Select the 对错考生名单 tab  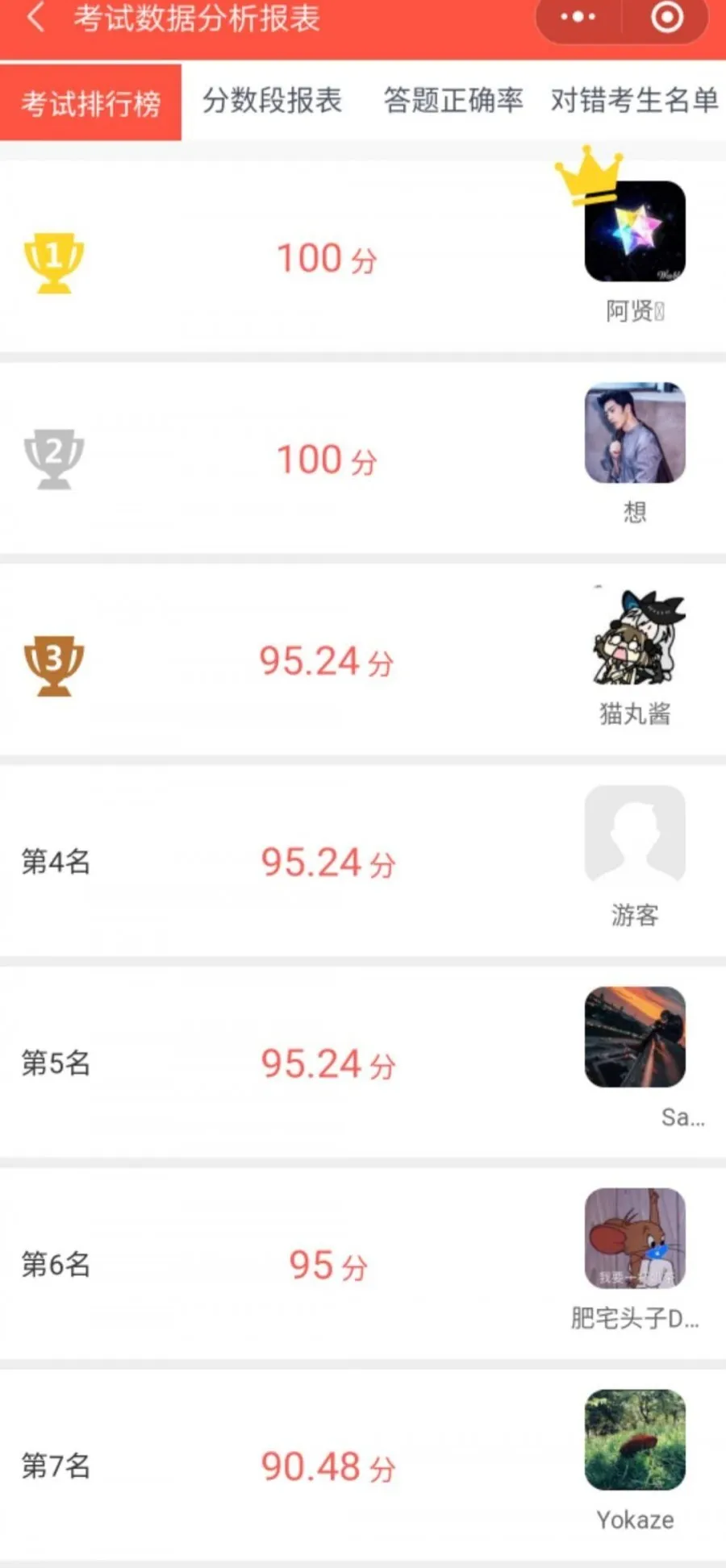[x=634, y=101]
